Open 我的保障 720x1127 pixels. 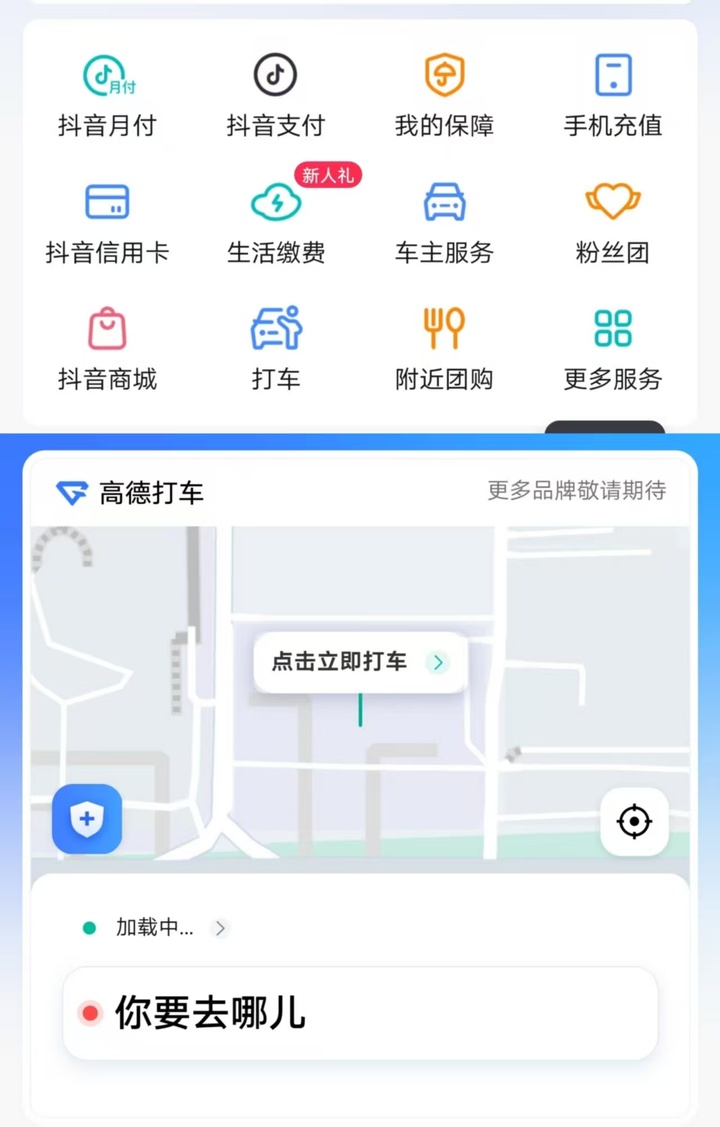click(444, 96)
